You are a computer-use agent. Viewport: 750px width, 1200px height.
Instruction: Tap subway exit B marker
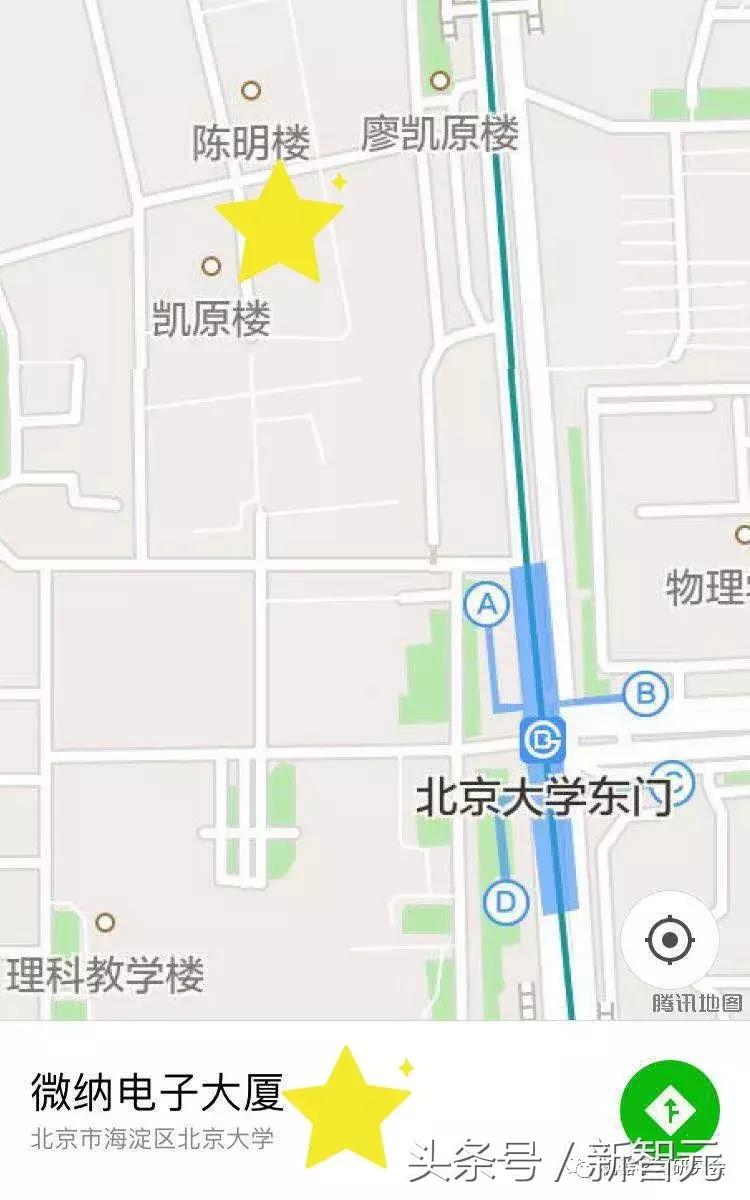[x=647, y=690]
